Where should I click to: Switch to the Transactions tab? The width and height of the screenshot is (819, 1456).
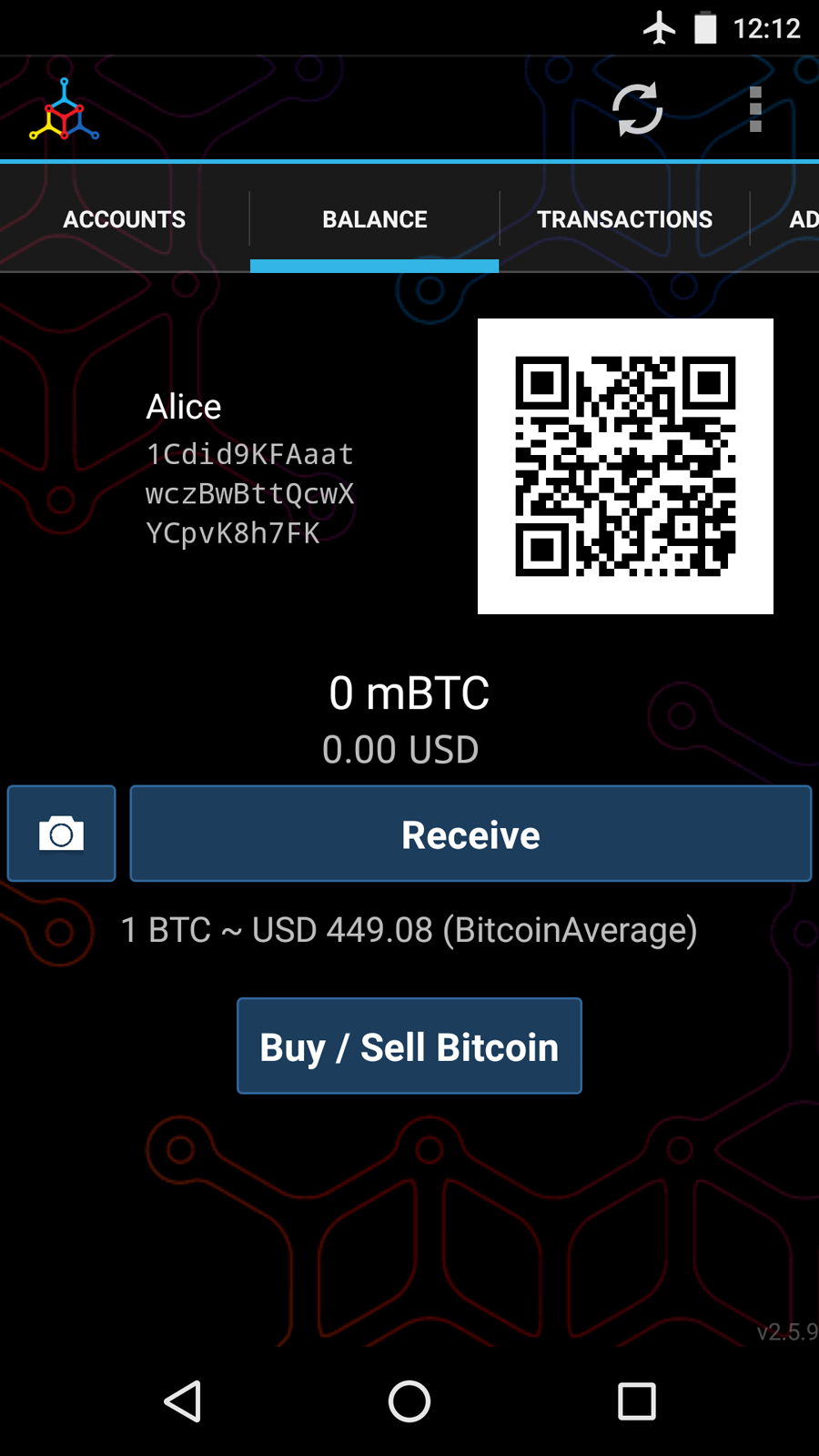(624, 219)
